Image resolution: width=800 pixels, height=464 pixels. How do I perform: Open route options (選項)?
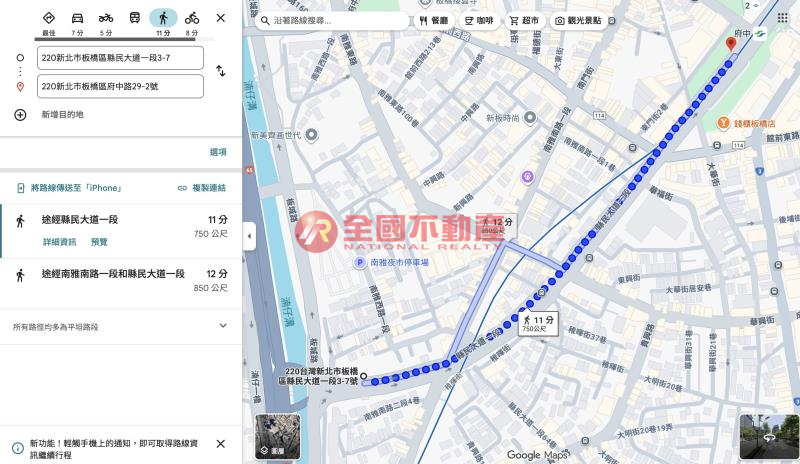click(218, 152)
